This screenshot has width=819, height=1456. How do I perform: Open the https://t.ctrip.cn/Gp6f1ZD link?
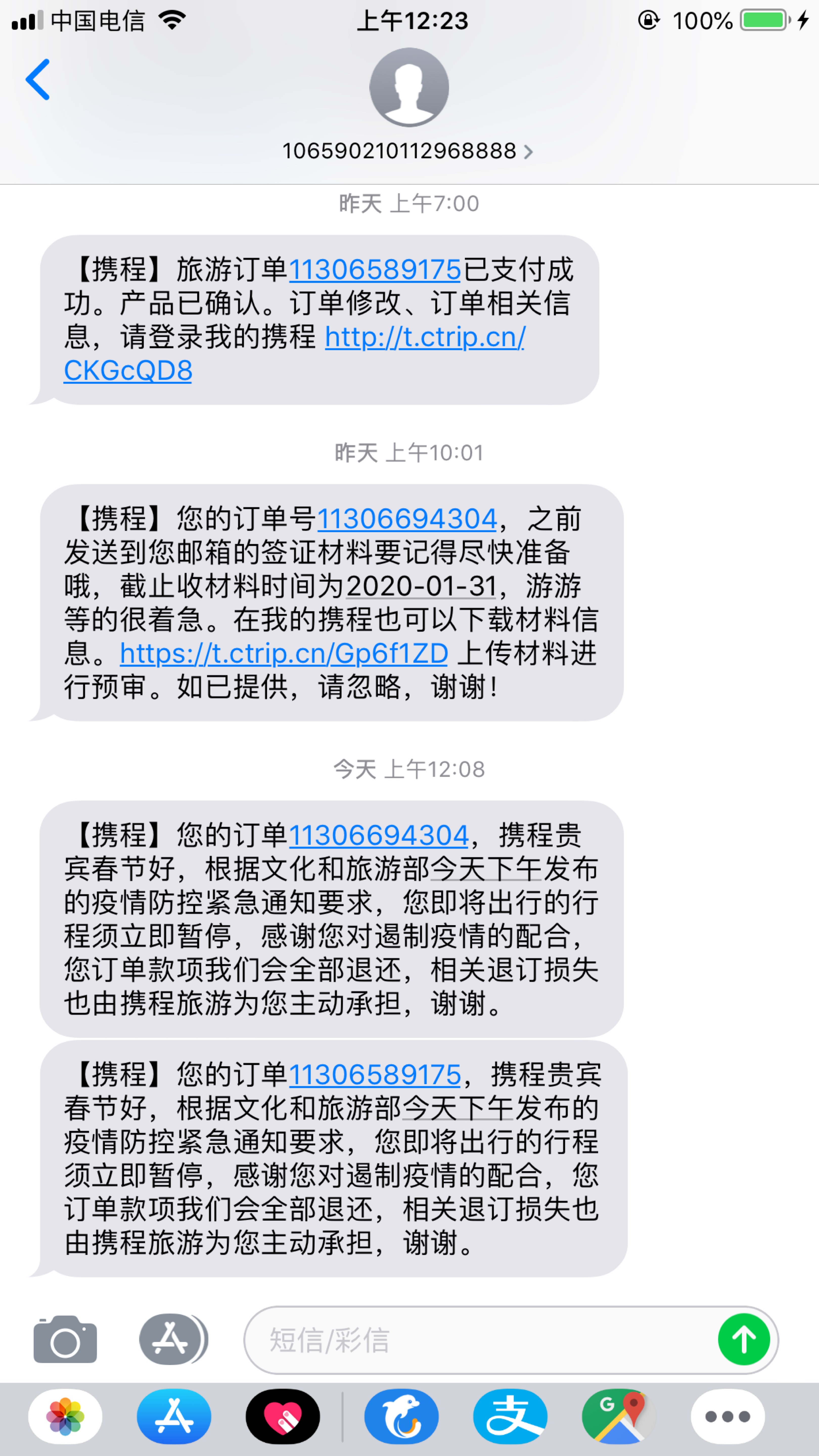tap(284, 654)
